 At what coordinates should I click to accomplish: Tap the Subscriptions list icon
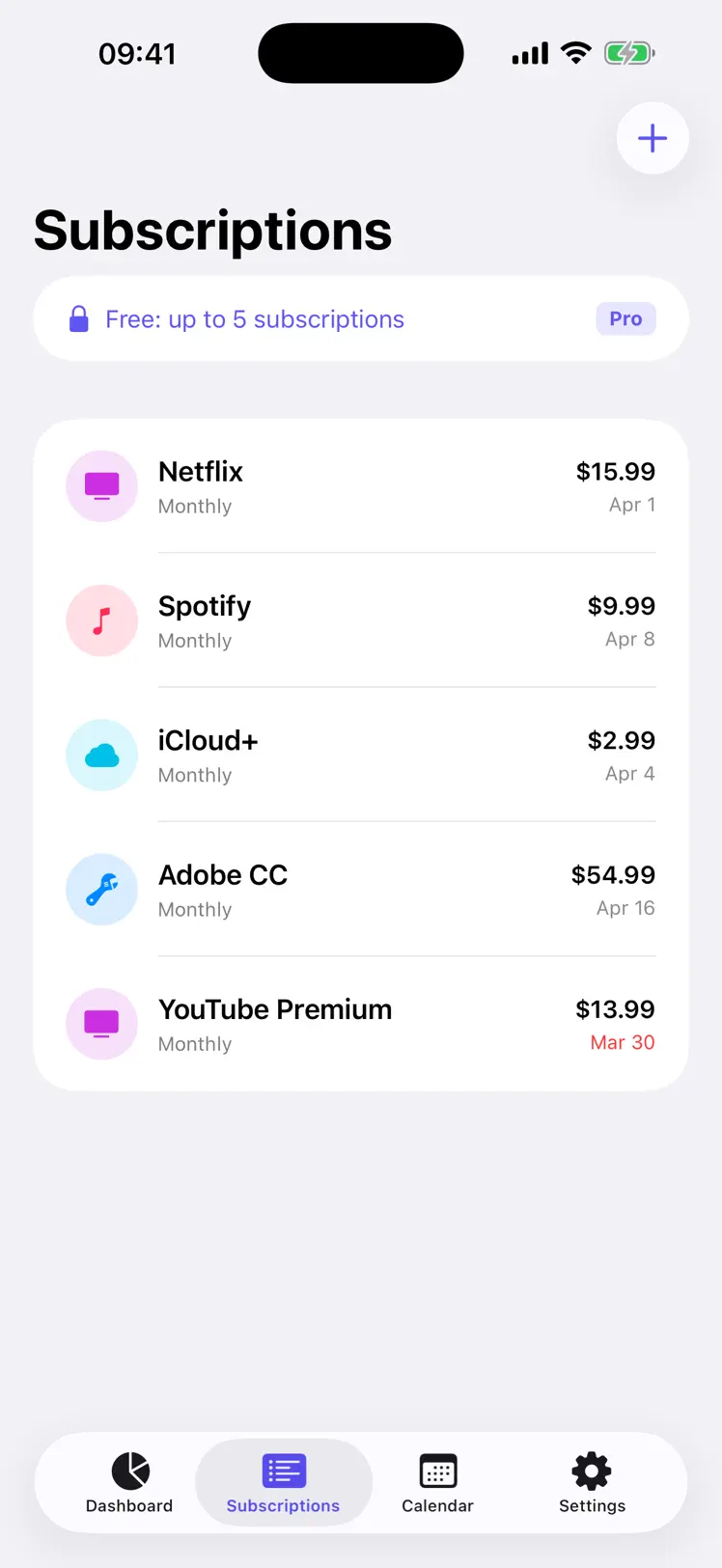pos(283,1469)
